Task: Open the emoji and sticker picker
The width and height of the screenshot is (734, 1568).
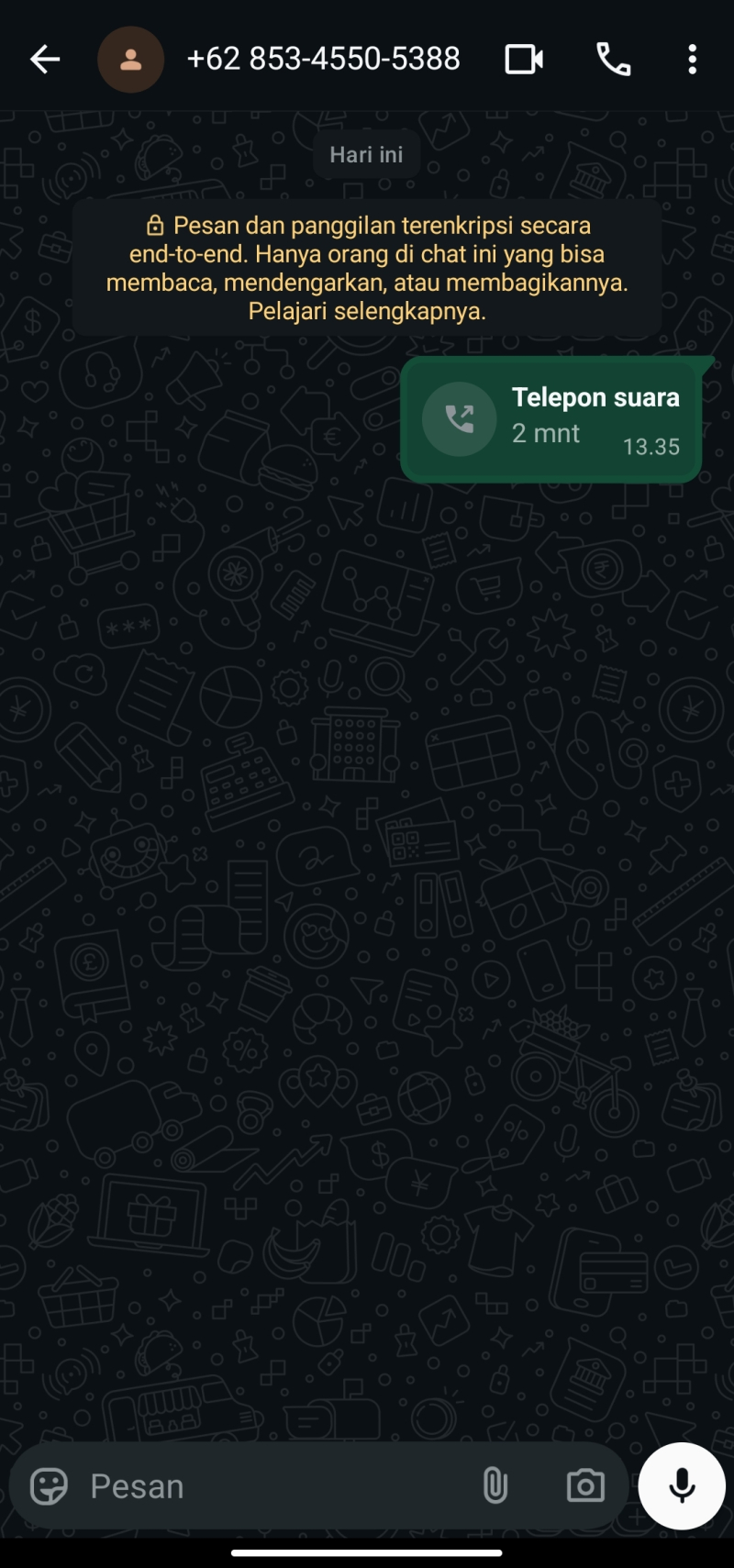Action: [x=49, y=1486]
